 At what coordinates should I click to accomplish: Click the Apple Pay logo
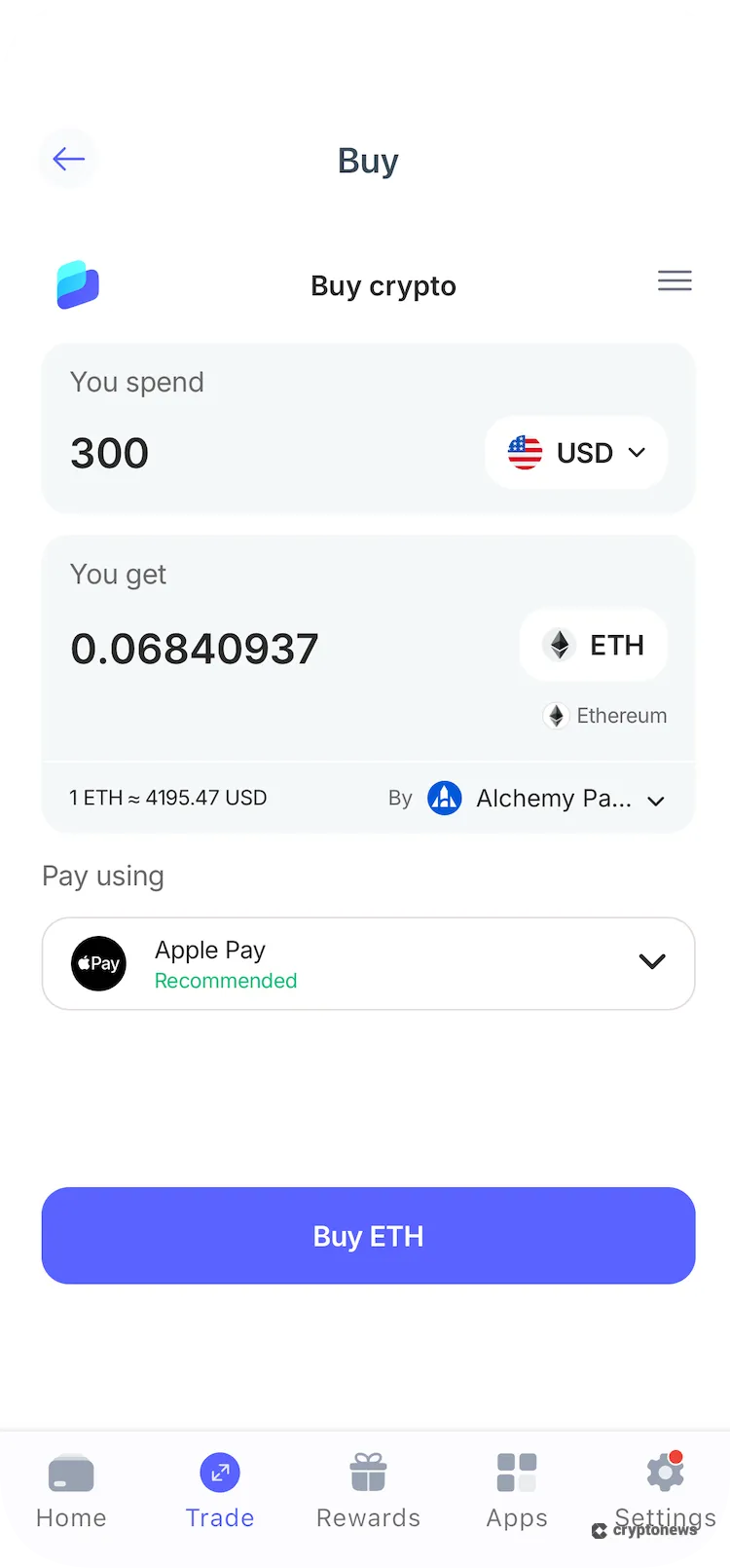(x=98, y=962)
